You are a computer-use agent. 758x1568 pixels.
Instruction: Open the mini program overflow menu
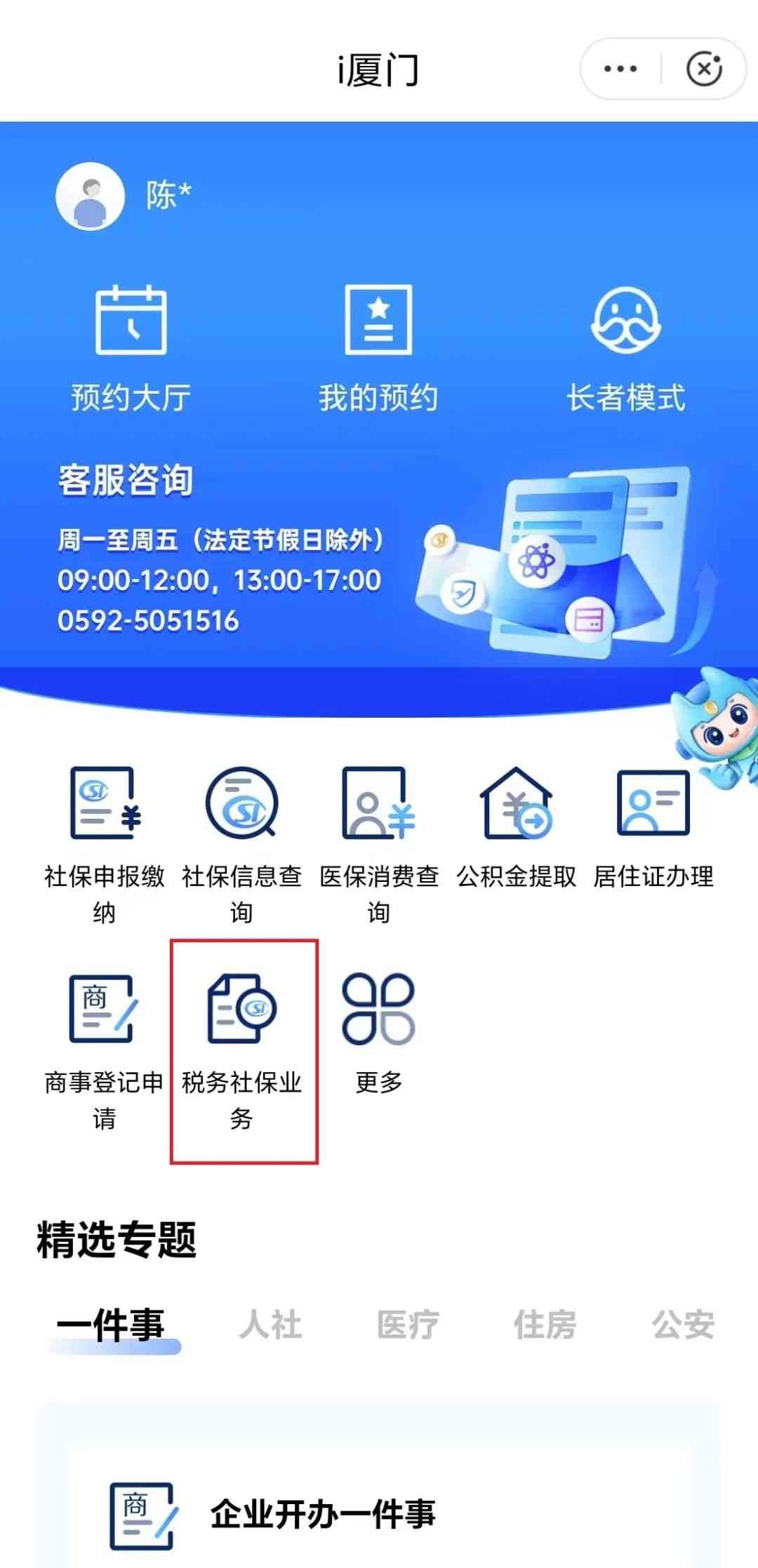[620, 69]
